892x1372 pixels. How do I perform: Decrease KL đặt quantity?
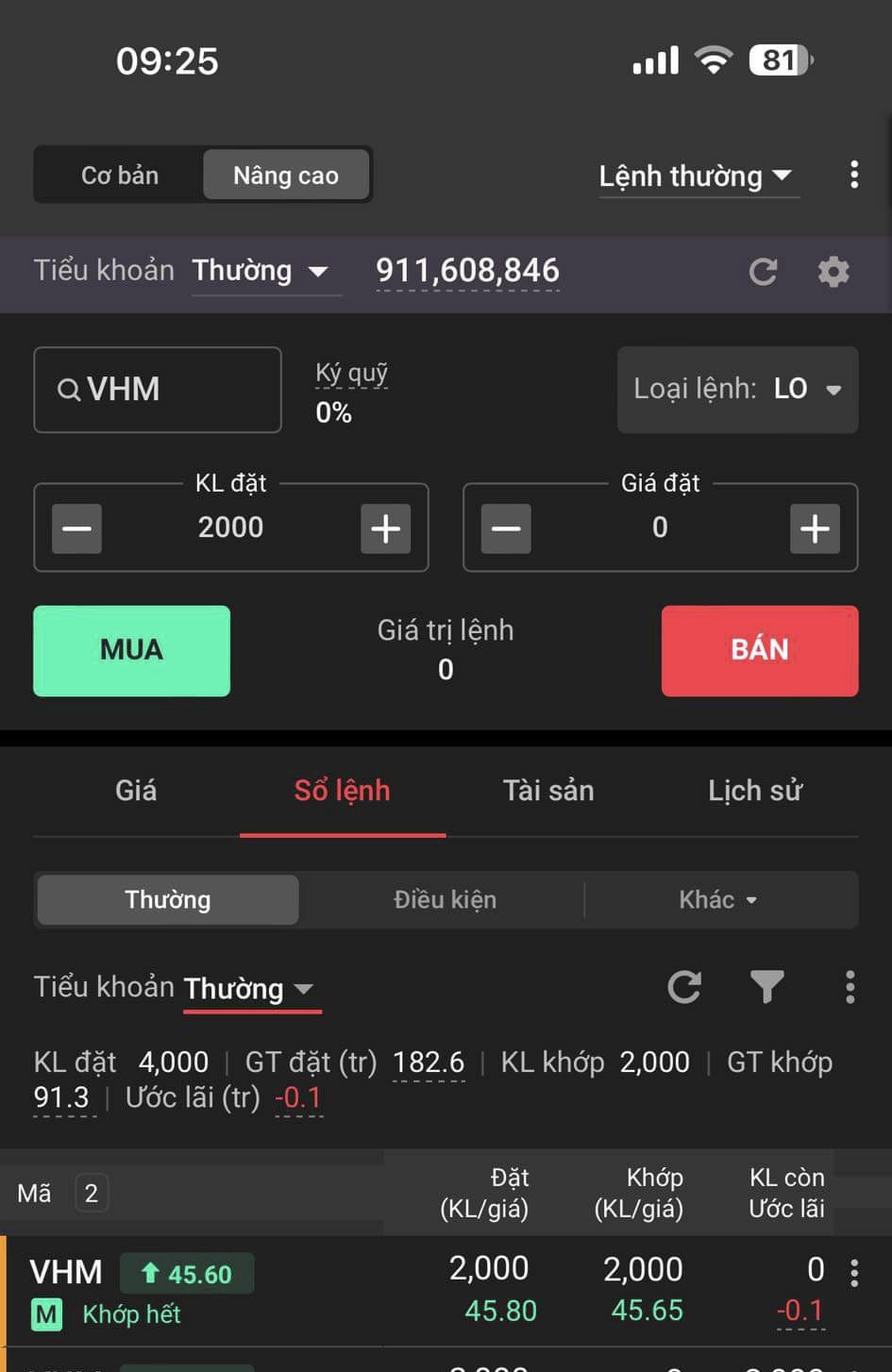click(76, 528)
